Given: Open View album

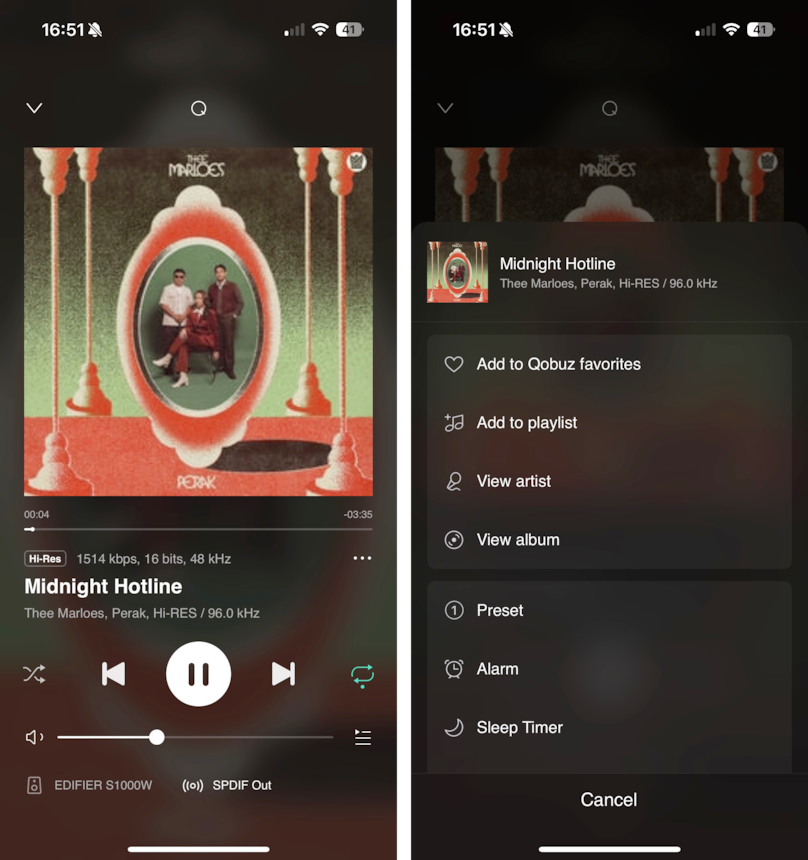Looking at the screenshot, I should (517, 539).
